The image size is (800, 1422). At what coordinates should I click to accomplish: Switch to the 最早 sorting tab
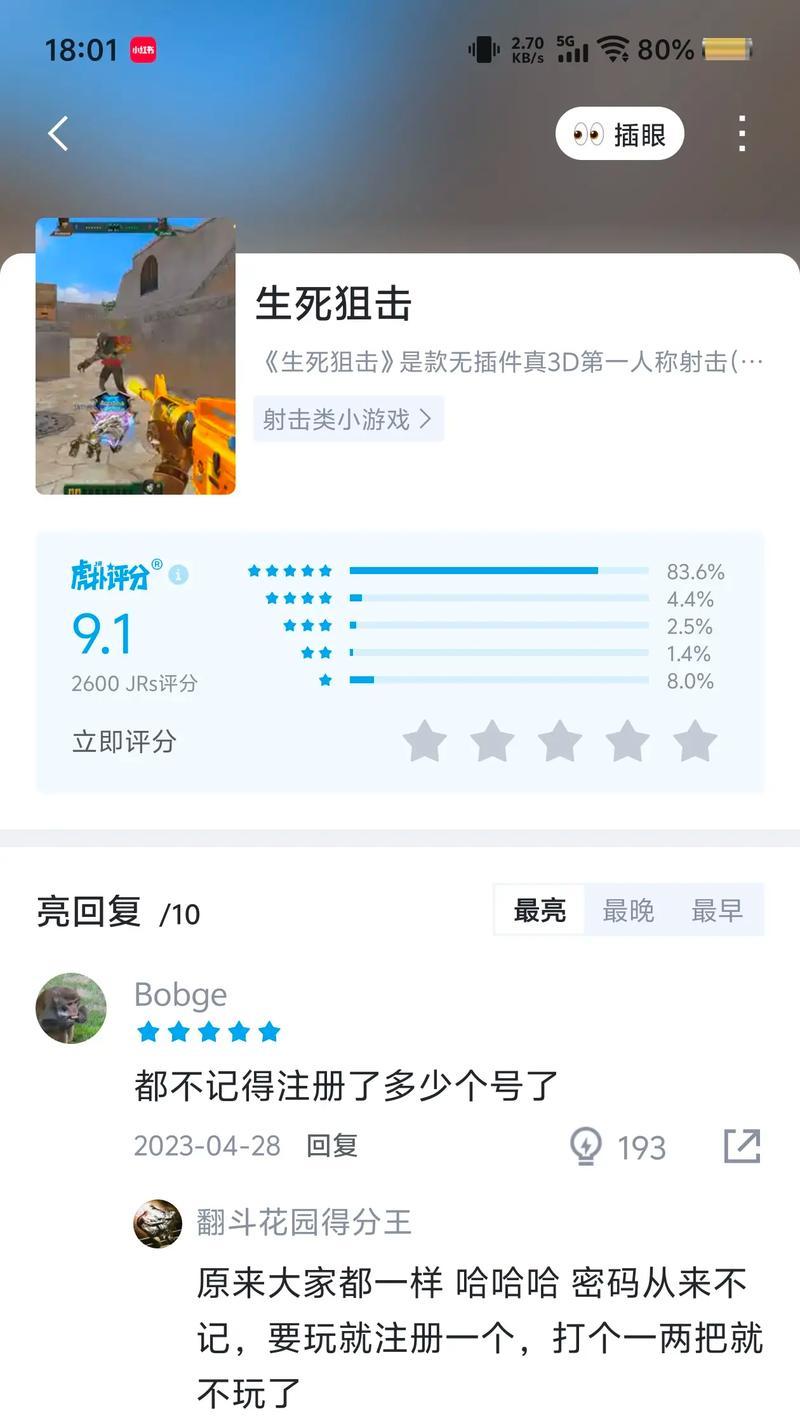717,910
